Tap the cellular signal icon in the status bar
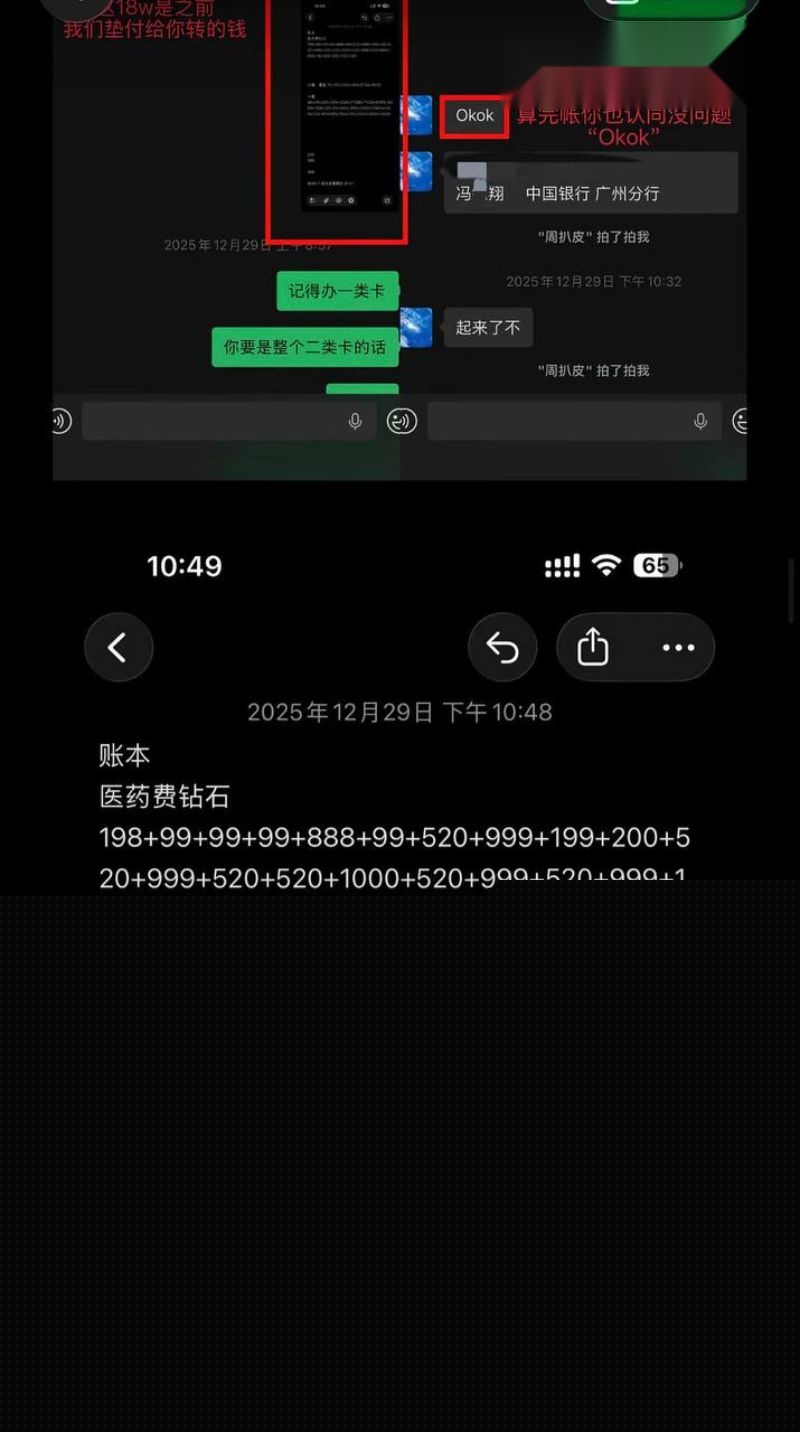Viewport: 800px width, 1432px height. point(561,565)
